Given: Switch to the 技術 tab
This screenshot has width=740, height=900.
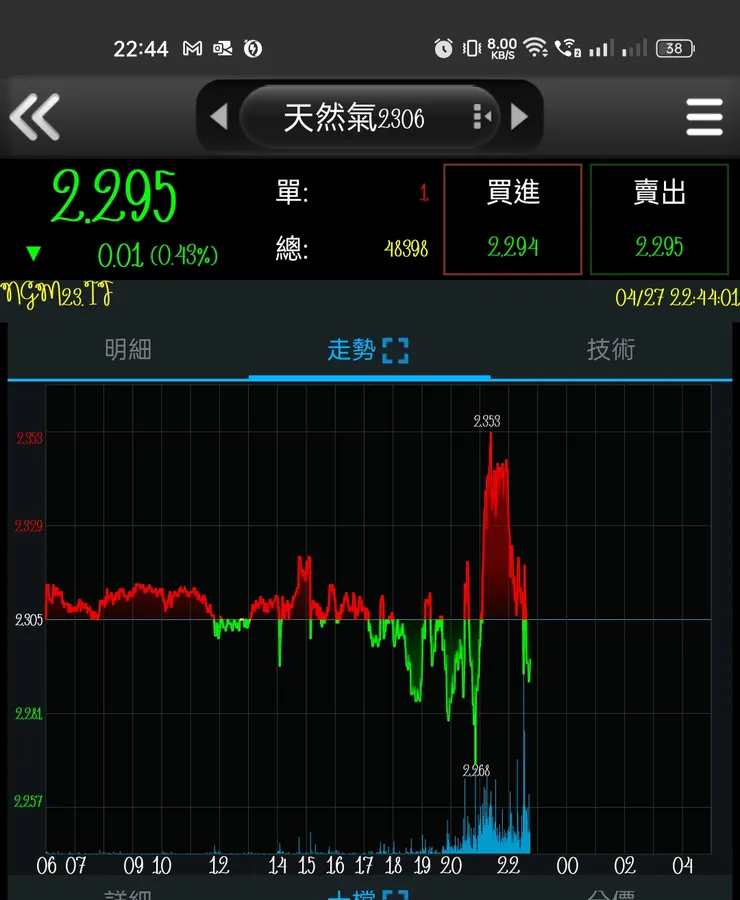Looking at the screenshot, I should [610, 351].
